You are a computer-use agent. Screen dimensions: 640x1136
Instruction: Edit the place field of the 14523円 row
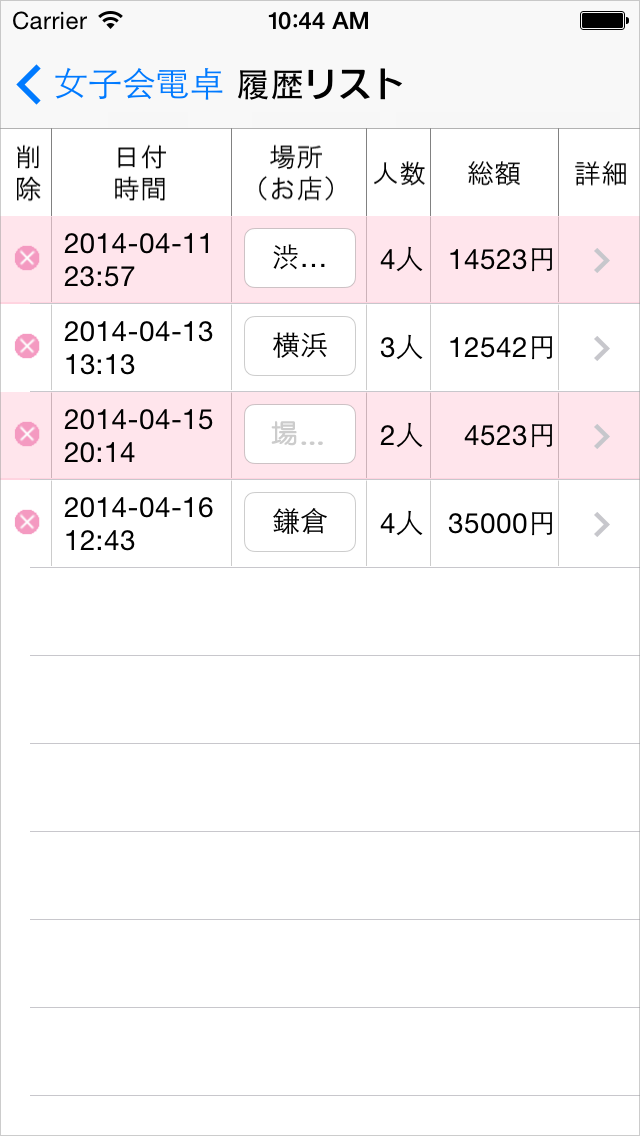coord(300,258)
